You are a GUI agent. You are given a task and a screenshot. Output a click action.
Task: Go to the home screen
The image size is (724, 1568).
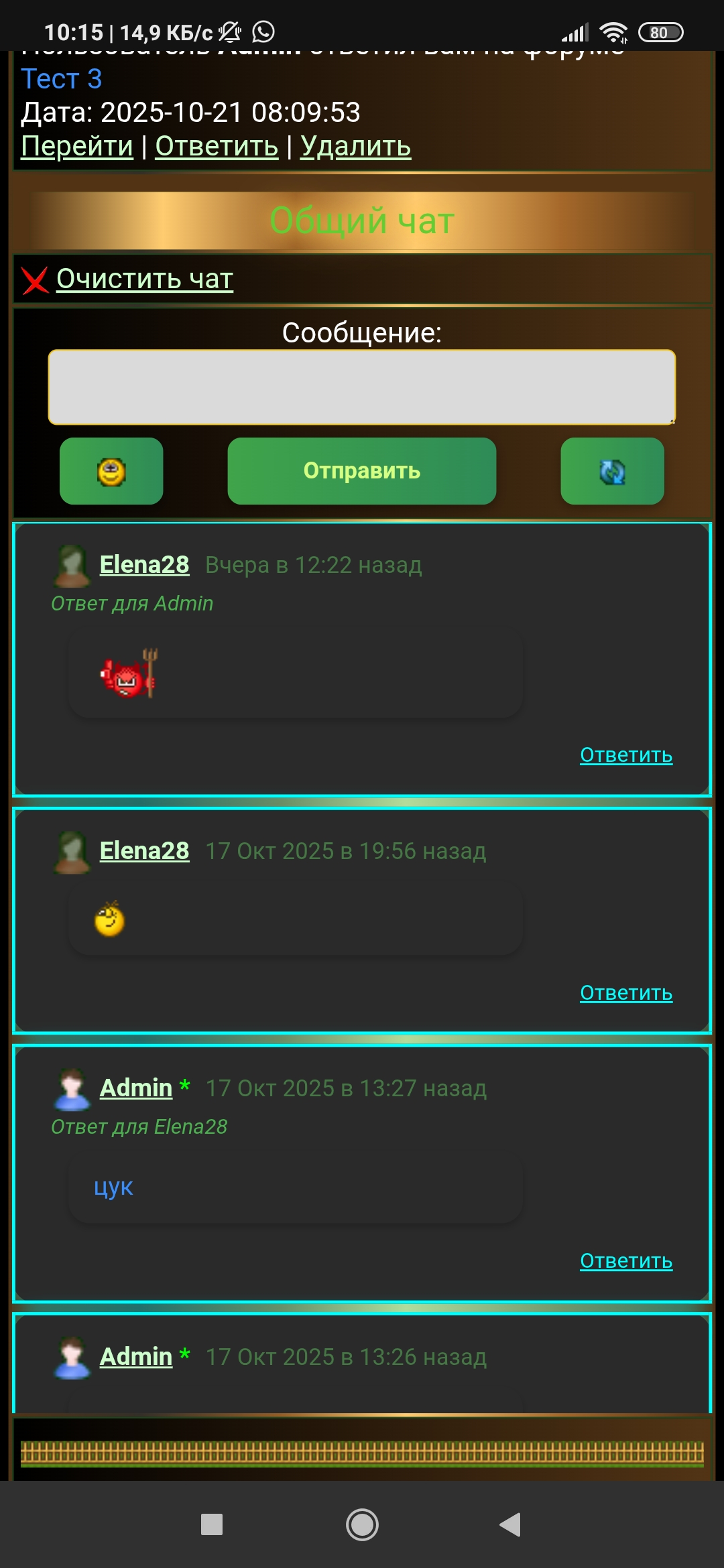point(362,1524)
